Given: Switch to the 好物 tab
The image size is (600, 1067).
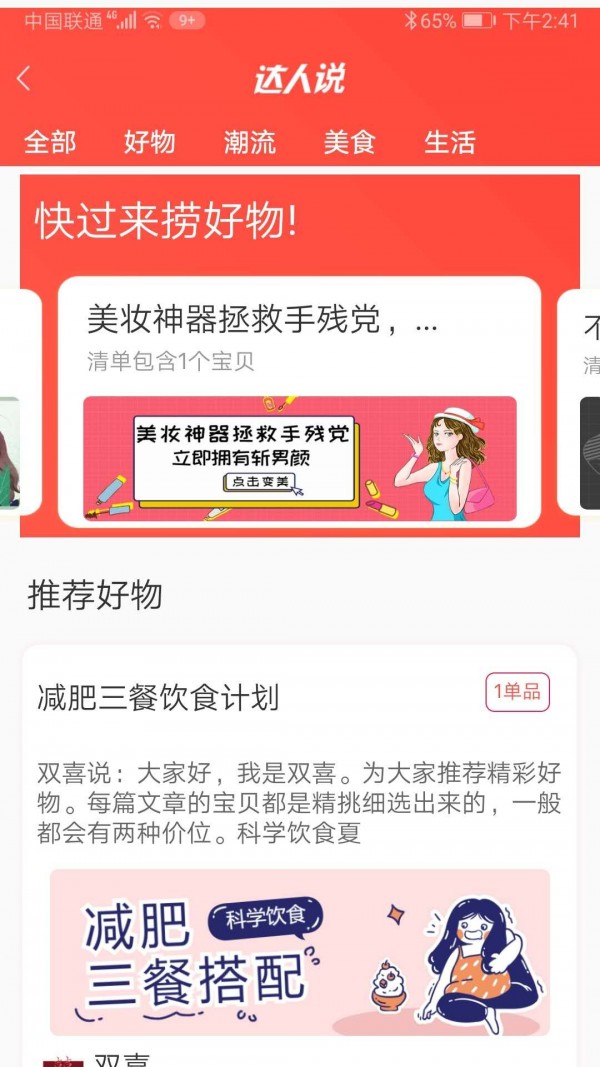Looking at the screenshot, I should (150, 143).
